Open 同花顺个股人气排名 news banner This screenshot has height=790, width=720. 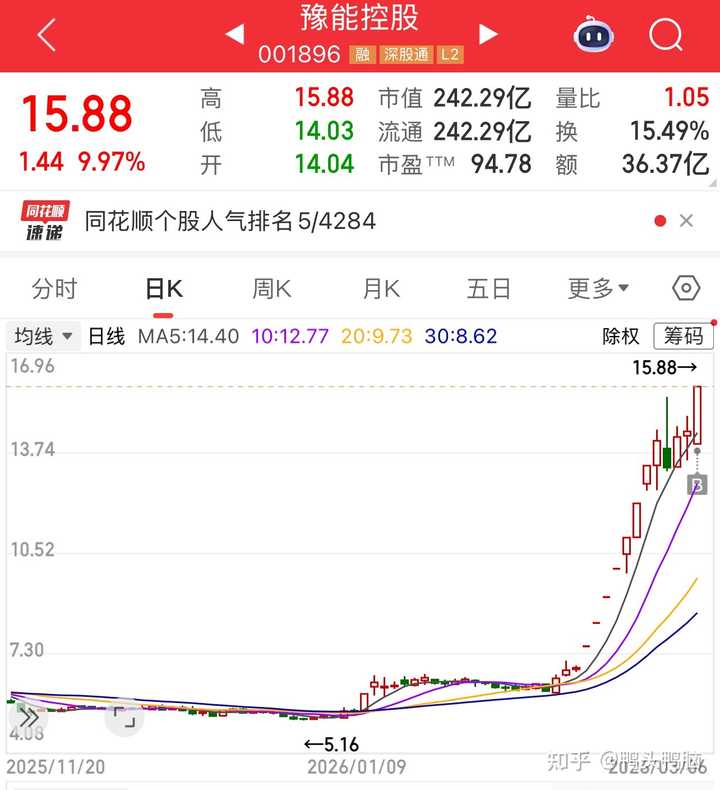point(230,221)
